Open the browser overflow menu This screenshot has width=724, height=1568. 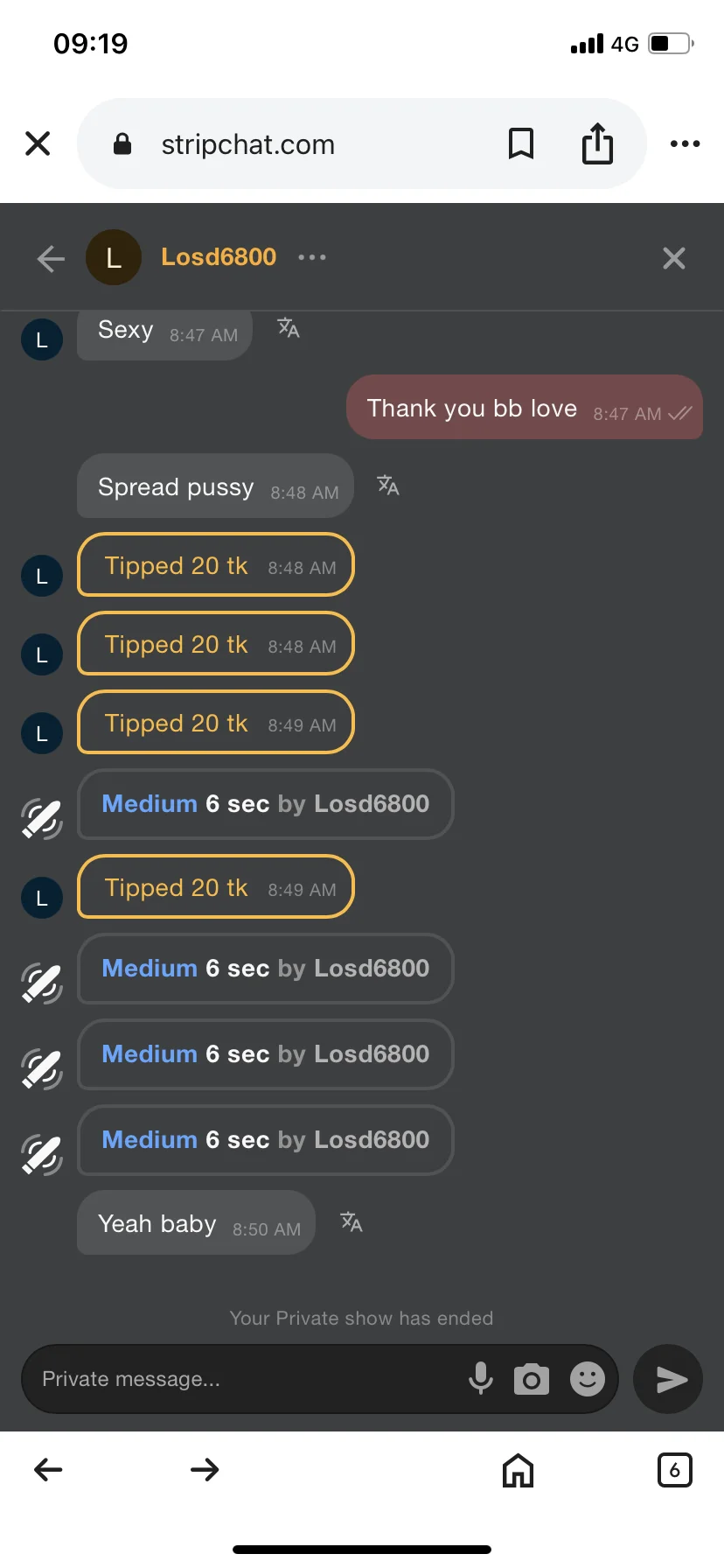[x=685, y=143]
